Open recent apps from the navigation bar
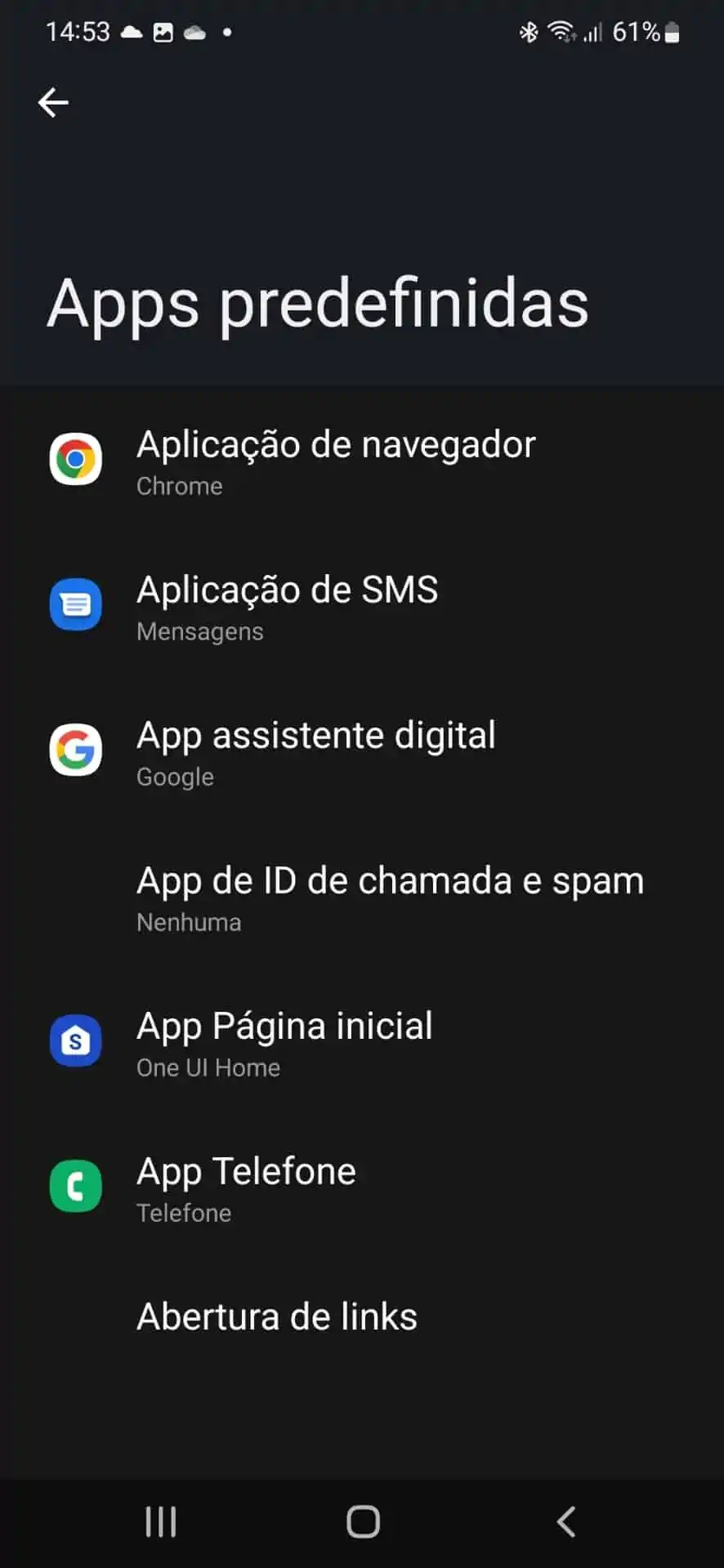 click(160, 1521)
